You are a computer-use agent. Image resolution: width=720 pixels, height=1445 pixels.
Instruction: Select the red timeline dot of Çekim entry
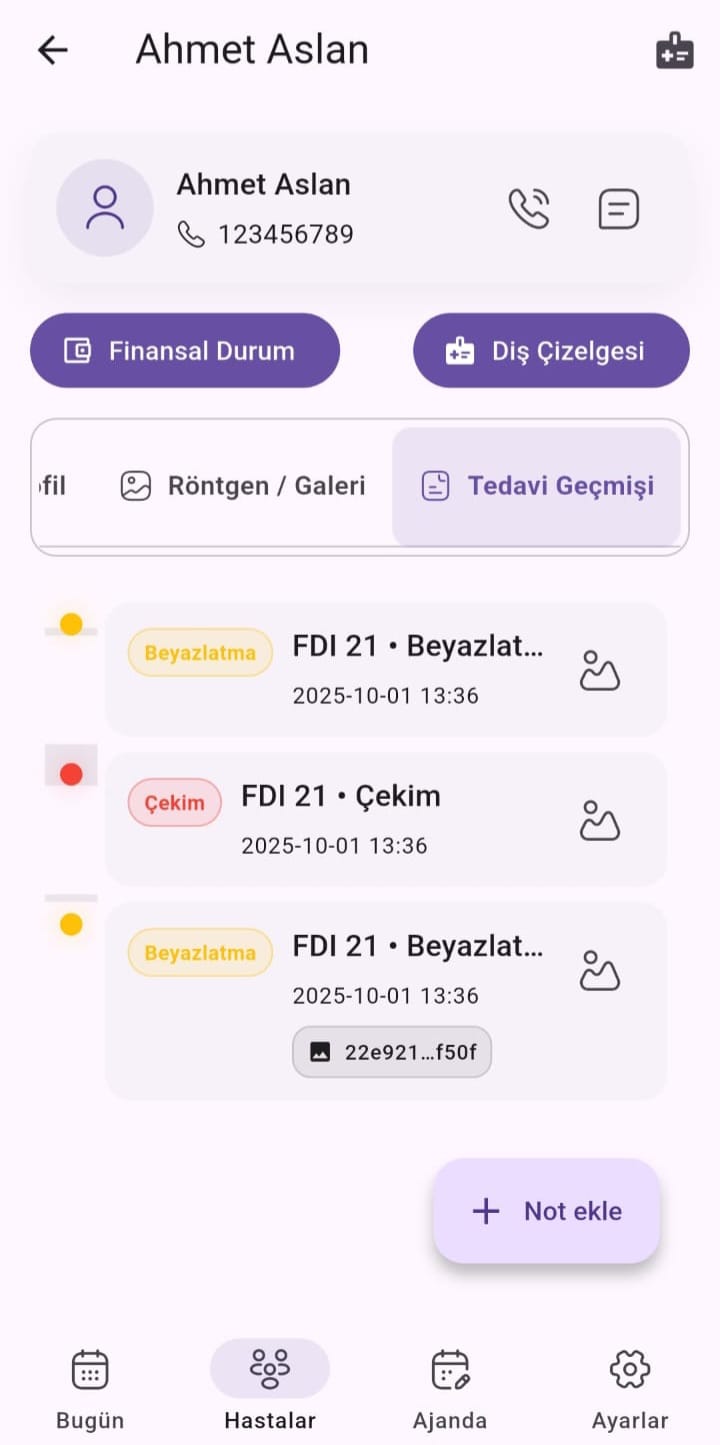point(70,771)
